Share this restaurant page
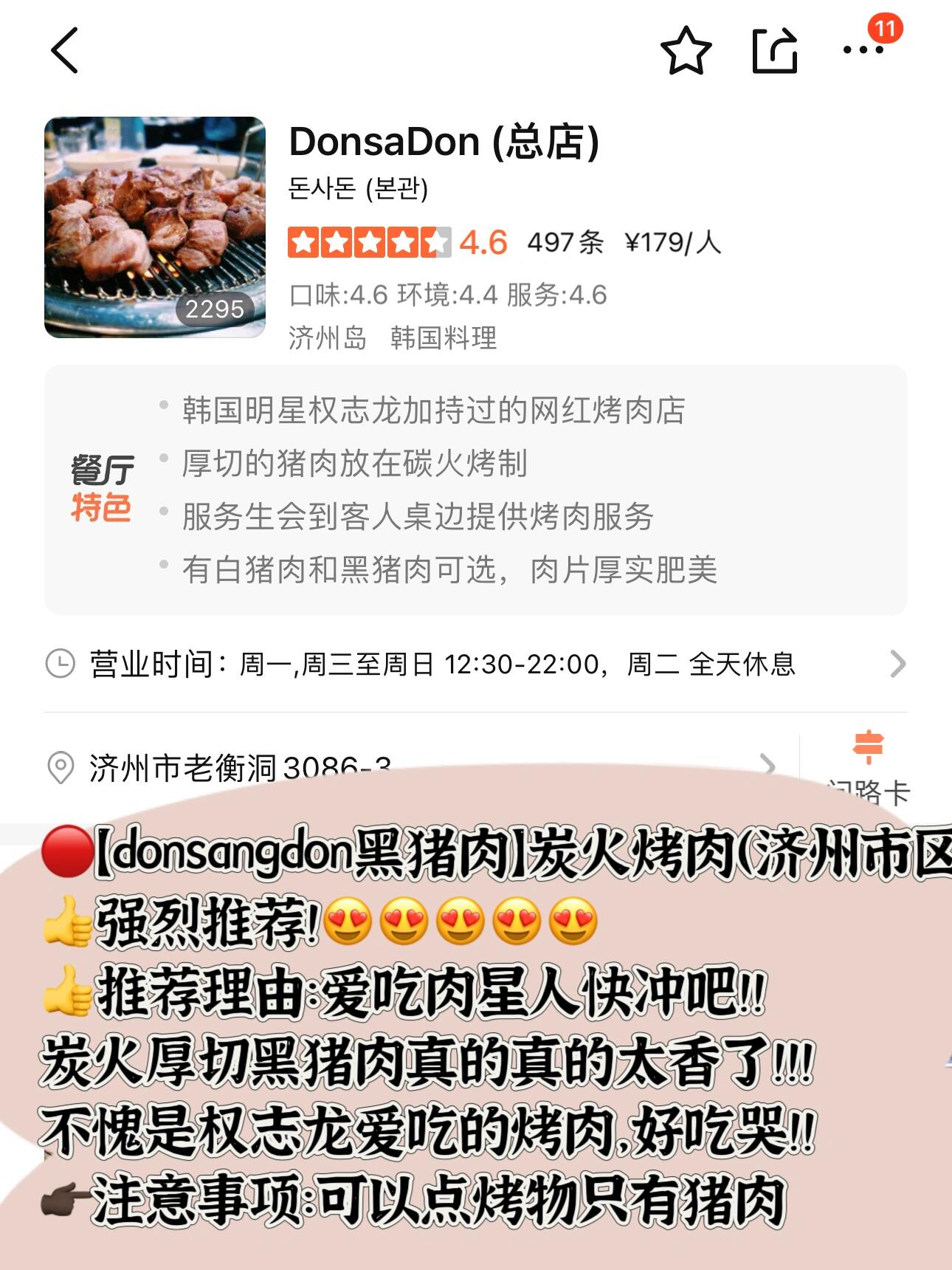Image resolution: width=952 pixels, height=1270 pixels. [x=775, y=50]
